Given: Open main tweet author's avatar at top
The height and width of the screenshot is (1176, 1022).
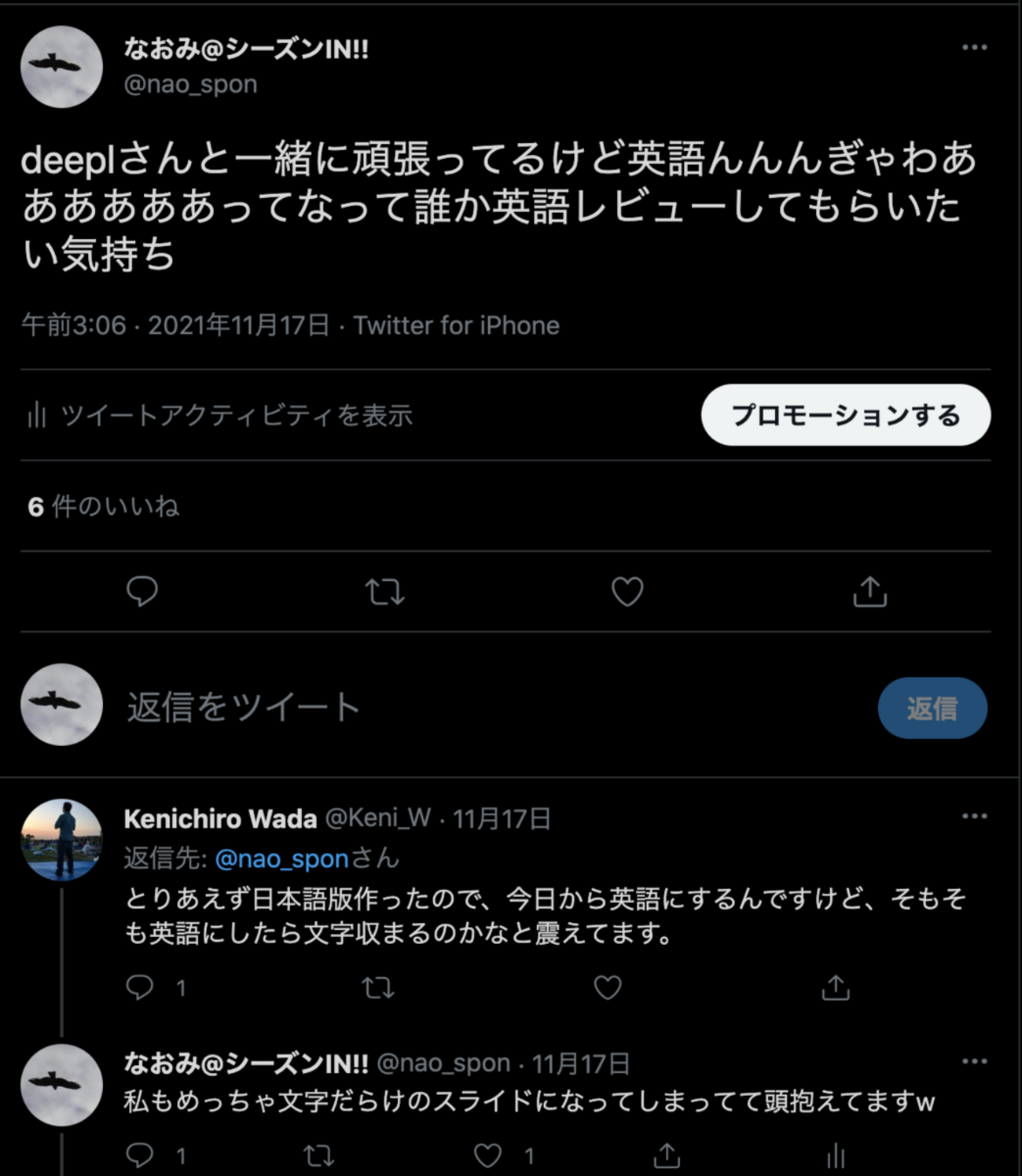Looking at the screenshot, I should point(61,67).
